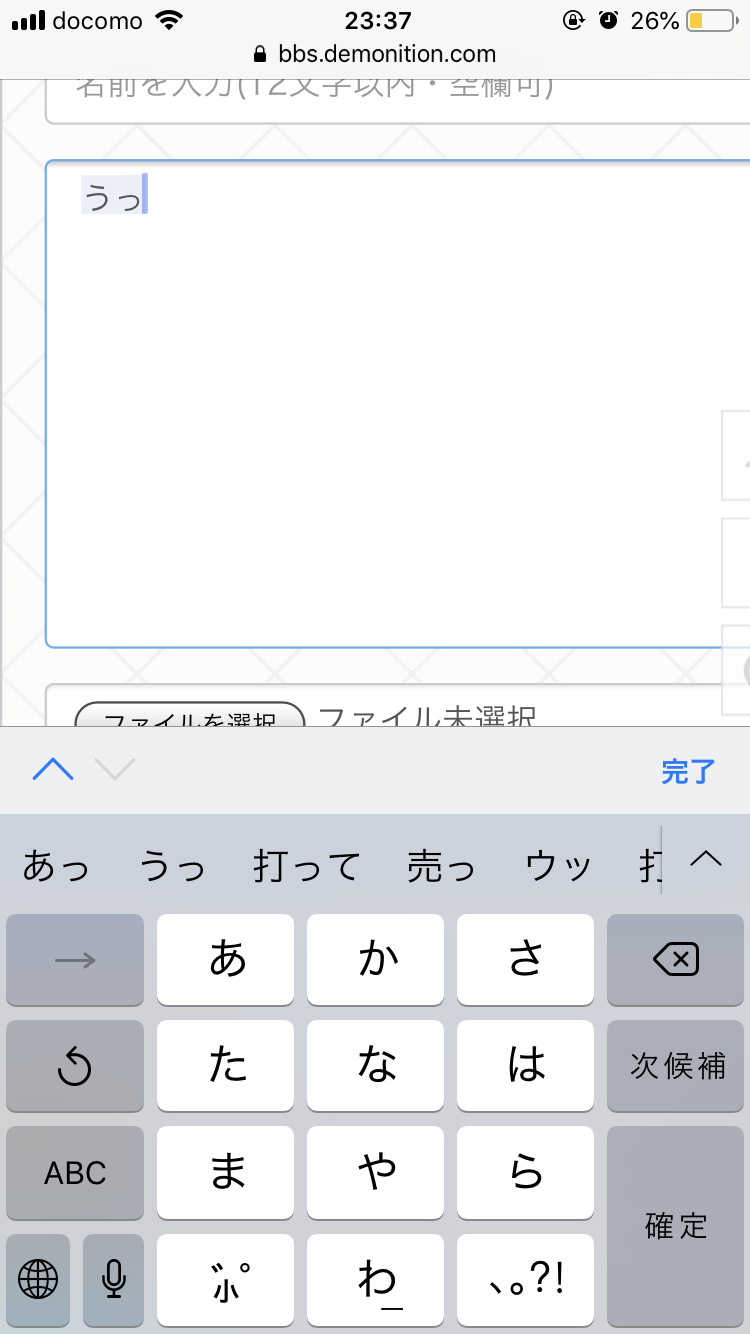Jump to the previous form field arrow
750x1334 pixels.
pos(54,769)
